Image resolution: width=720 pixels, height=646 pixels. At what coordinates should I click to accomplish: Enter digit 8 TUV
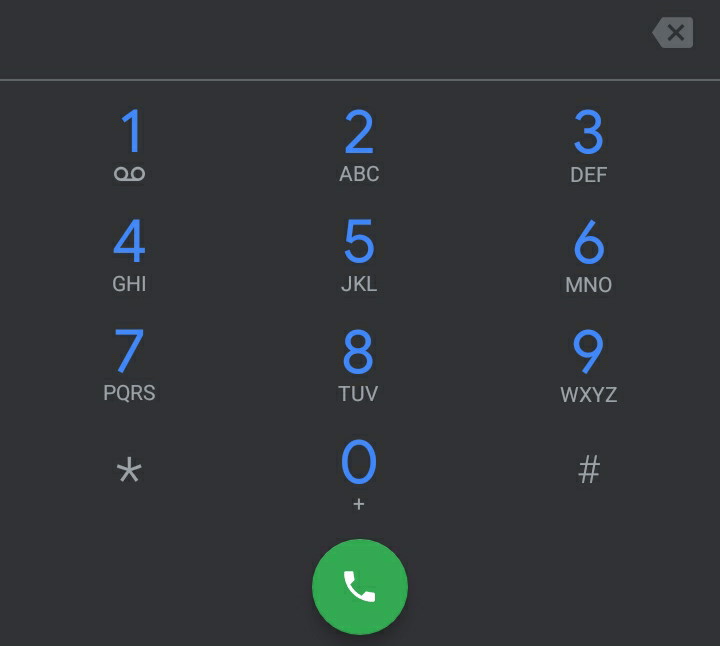click(358, 365)
